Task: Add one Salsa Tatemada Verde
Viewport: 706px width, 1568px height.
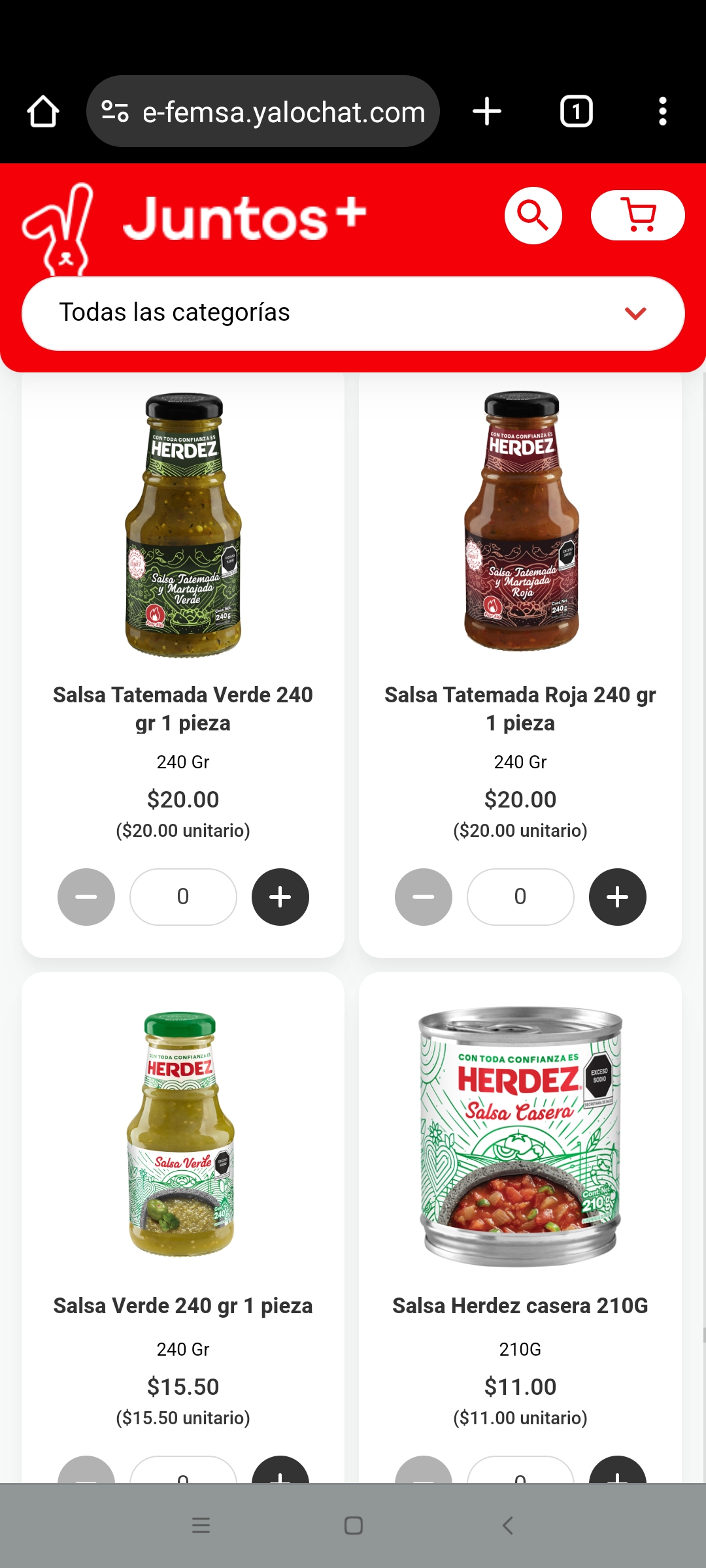Action: (x=280, y=897)
